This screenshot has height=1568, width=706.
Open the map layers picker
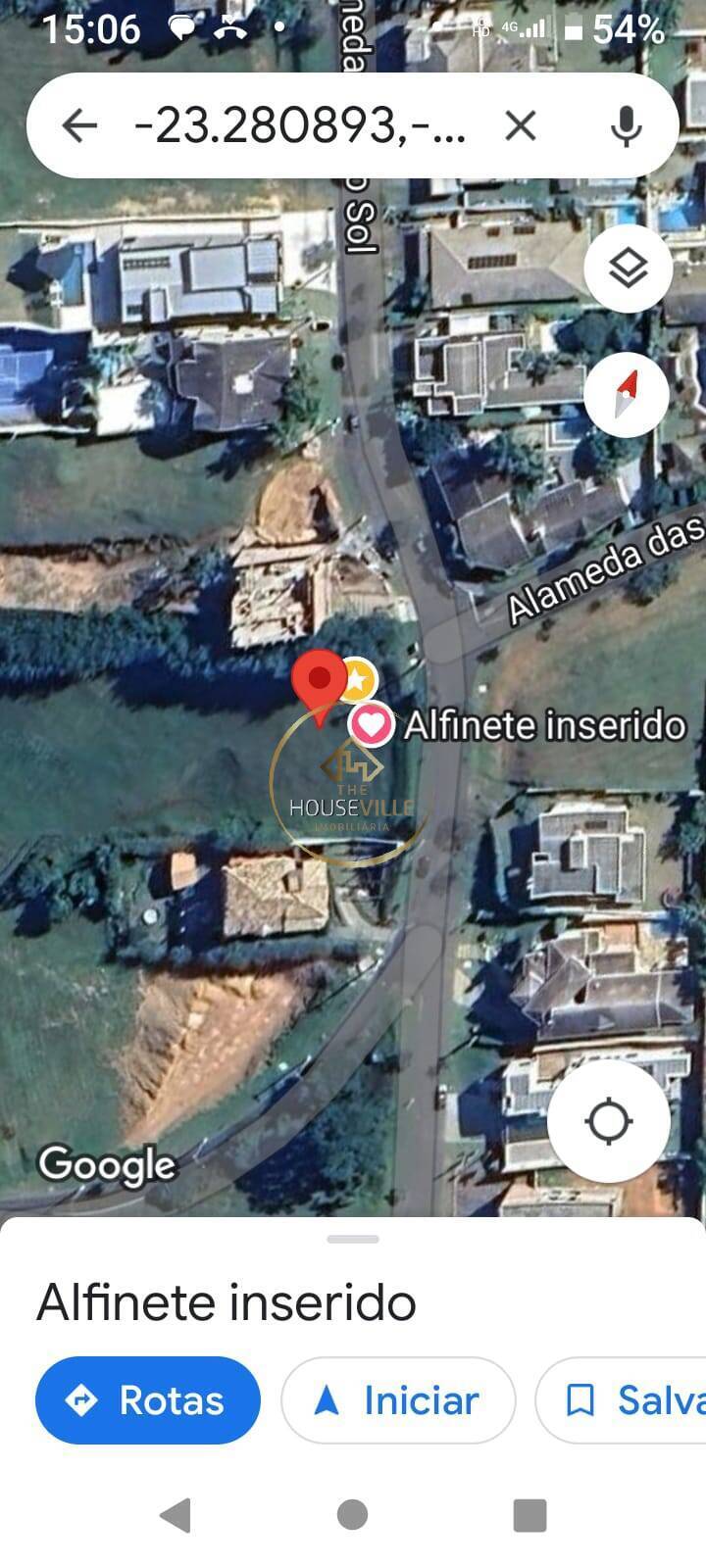click(628, 268)
